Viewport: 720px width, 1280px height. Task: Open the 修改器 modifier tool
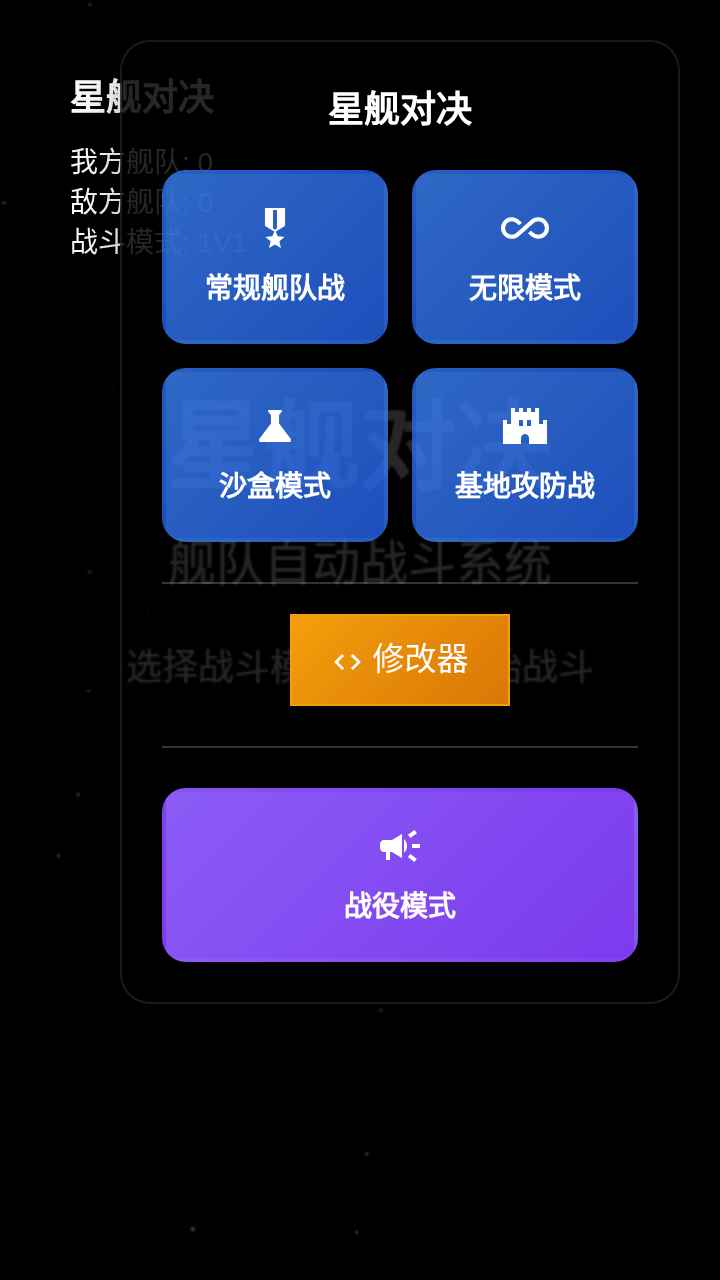click(x=399, y=659)
